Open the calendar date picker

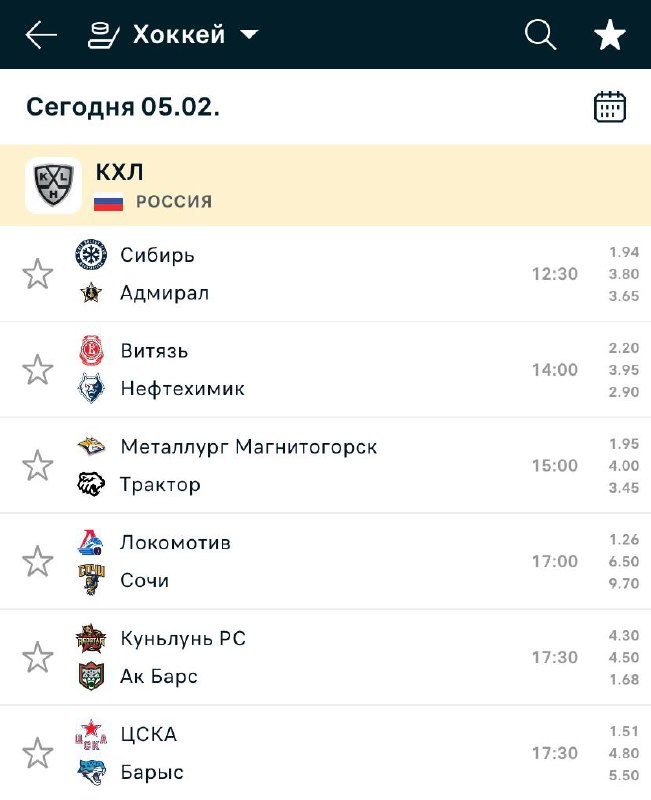click(x=609, y=107)
